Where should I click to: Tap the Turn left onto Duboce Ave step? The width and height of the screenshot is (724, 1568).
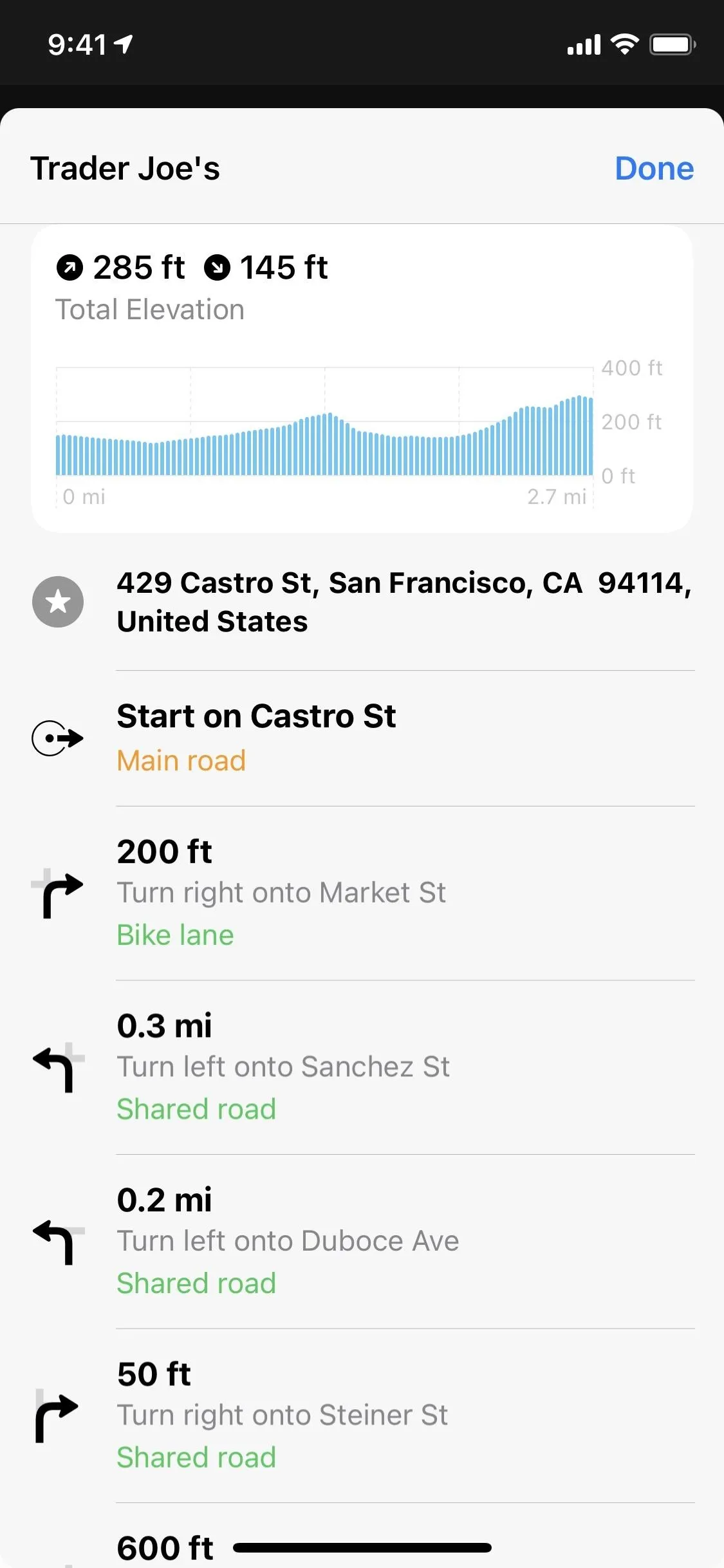pyautogui.click(x=362, y=1242)
